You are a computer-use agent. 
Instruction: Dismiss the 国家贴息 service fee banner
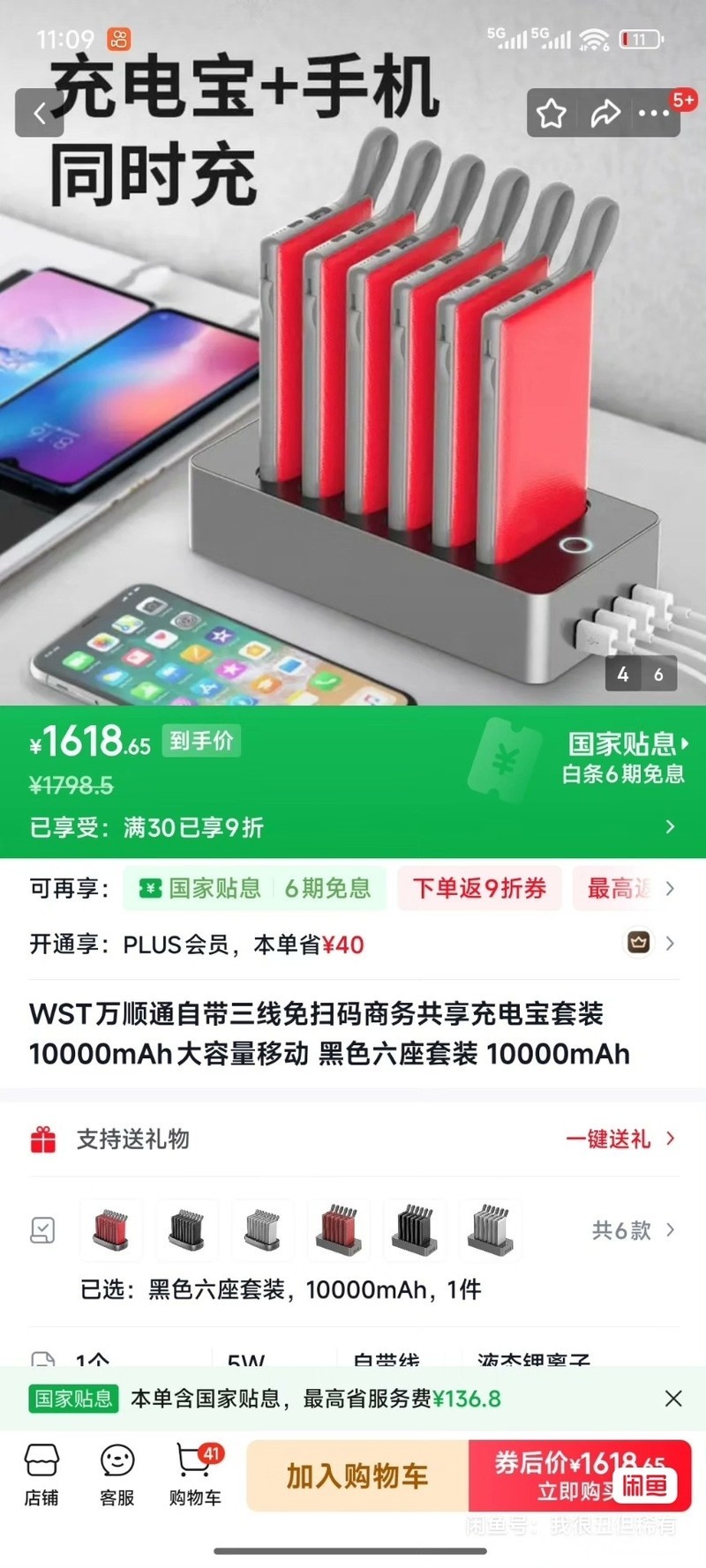pos(672,1399)
